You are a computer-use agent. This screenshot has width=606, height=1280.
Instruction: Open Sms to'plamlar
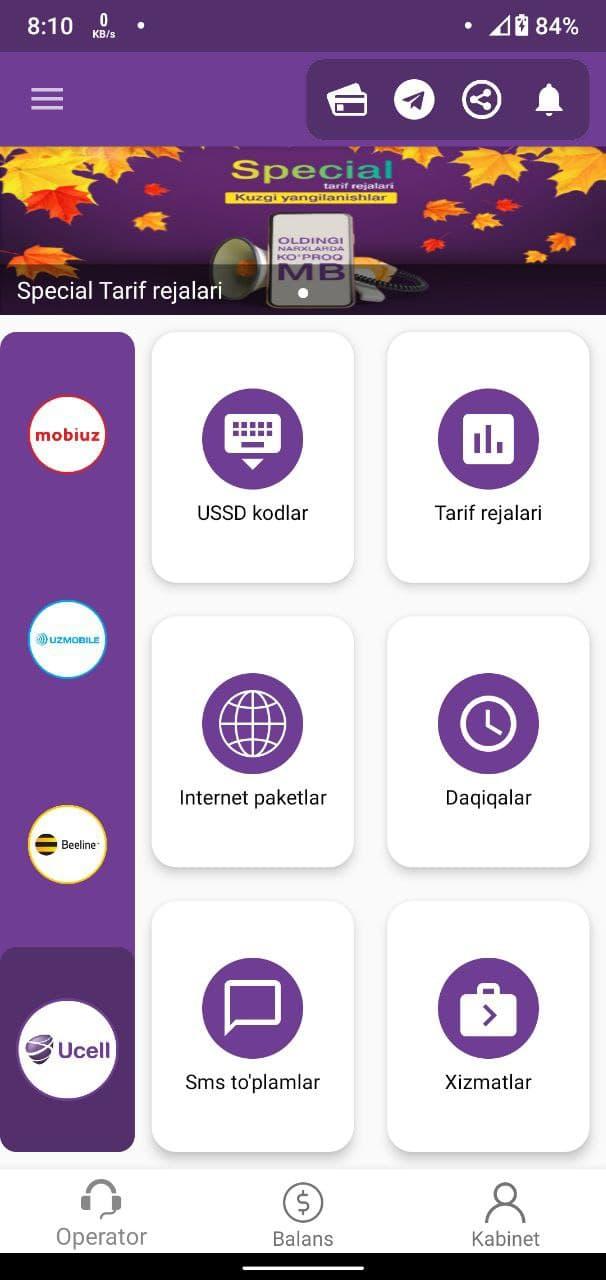pos(253,1026)
